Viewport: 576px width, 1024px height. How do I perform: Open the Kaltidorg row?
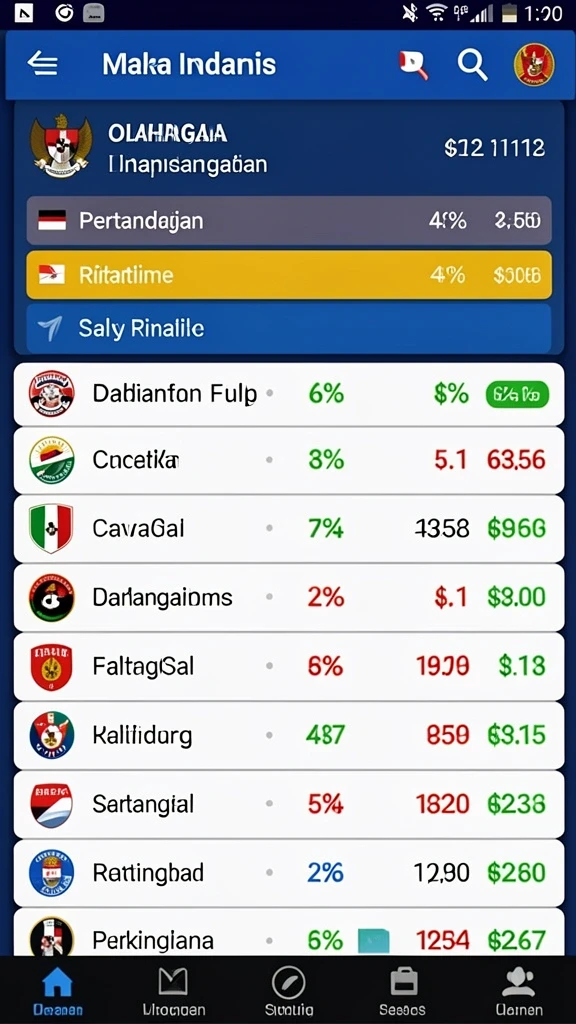click(289, 735)
